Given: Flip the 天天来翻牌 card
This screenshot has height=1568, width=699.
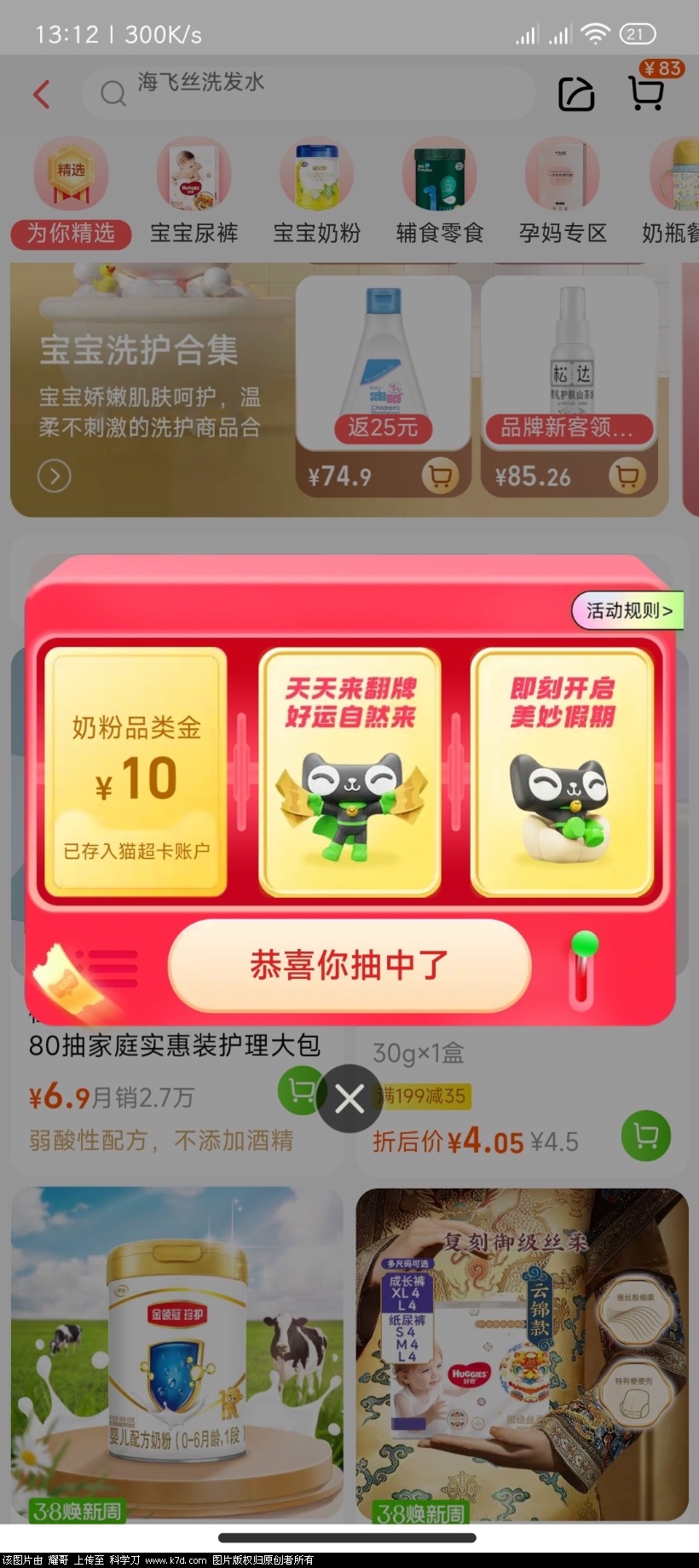Looking at the screenshot, I should pos(349,772).
